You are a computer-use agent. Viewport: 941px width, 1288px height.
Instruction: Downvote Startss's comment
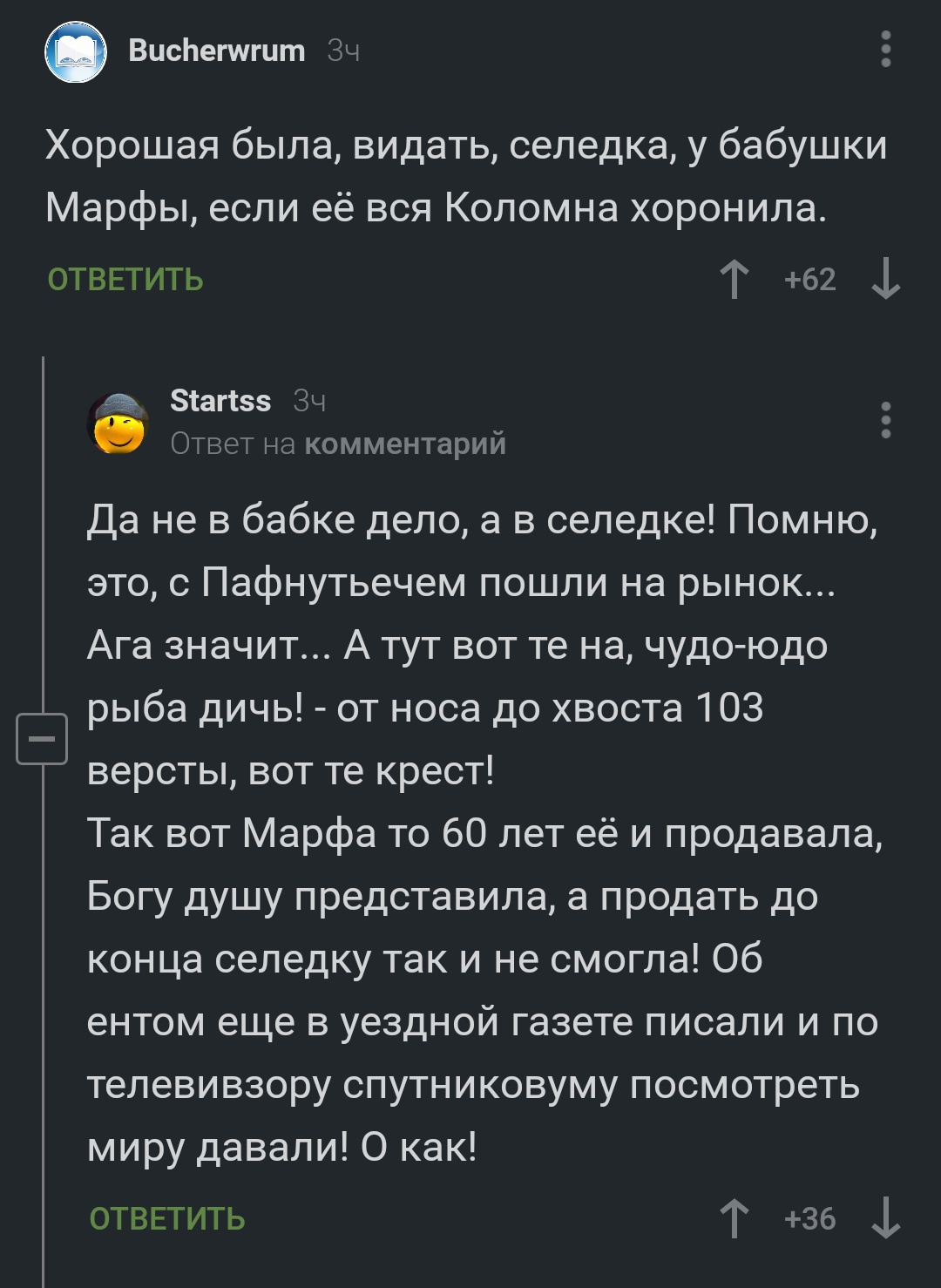click(885, 1219)
